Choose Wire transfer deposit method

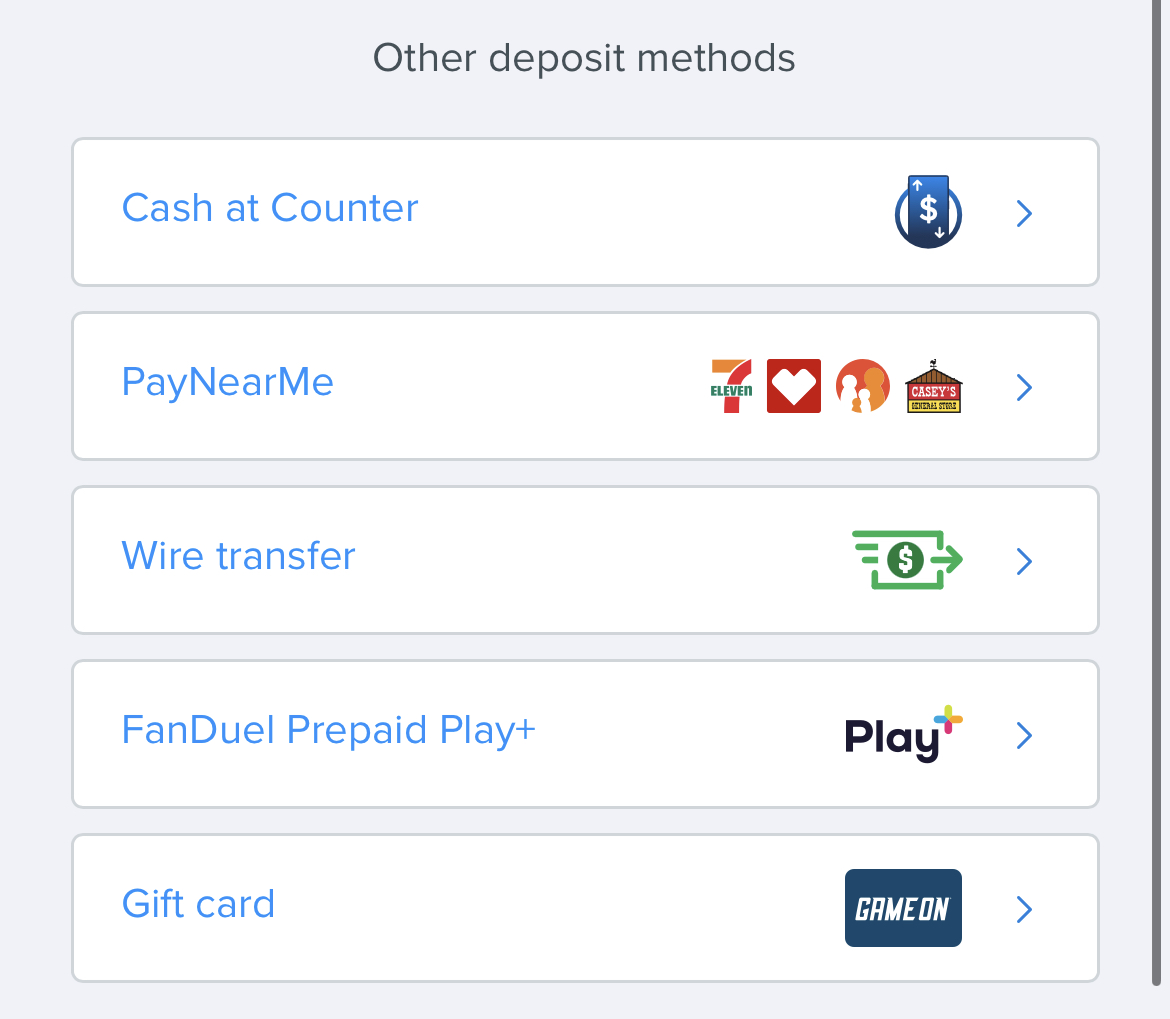click(x=585, y=560)
